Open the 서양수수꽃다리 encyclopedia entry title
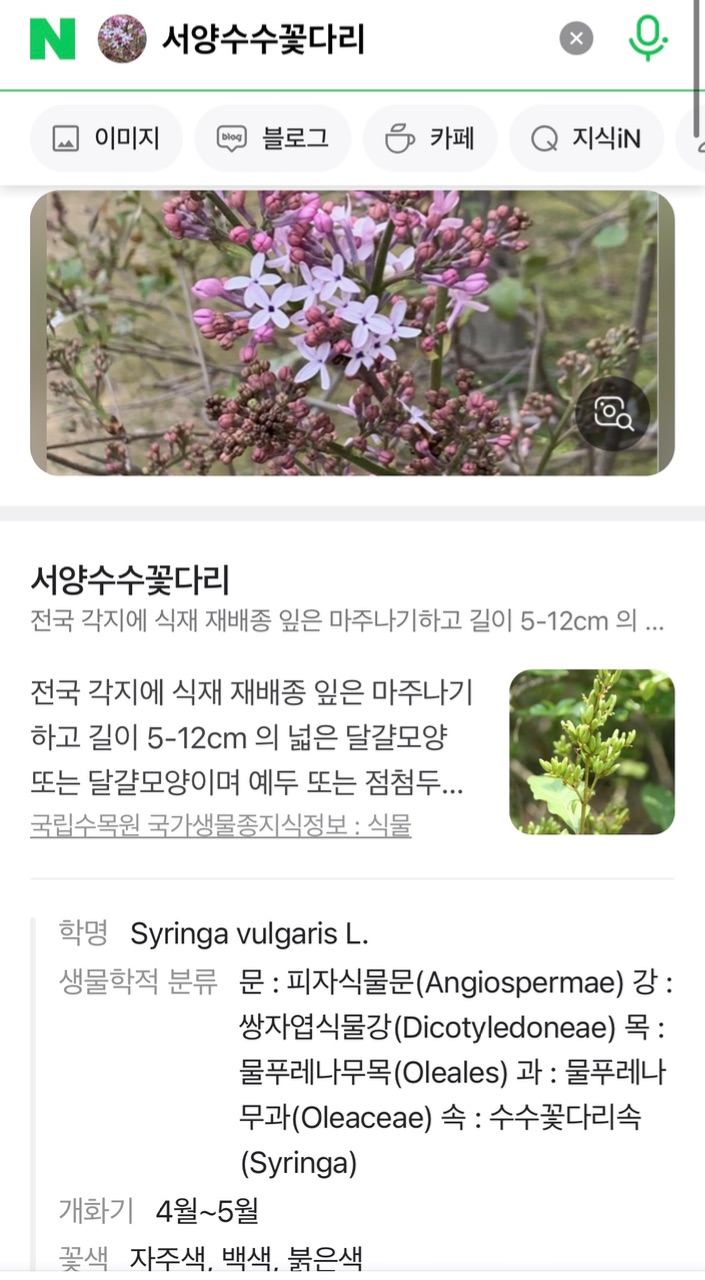The image size is (705, 1280). (x=130, y=579)
